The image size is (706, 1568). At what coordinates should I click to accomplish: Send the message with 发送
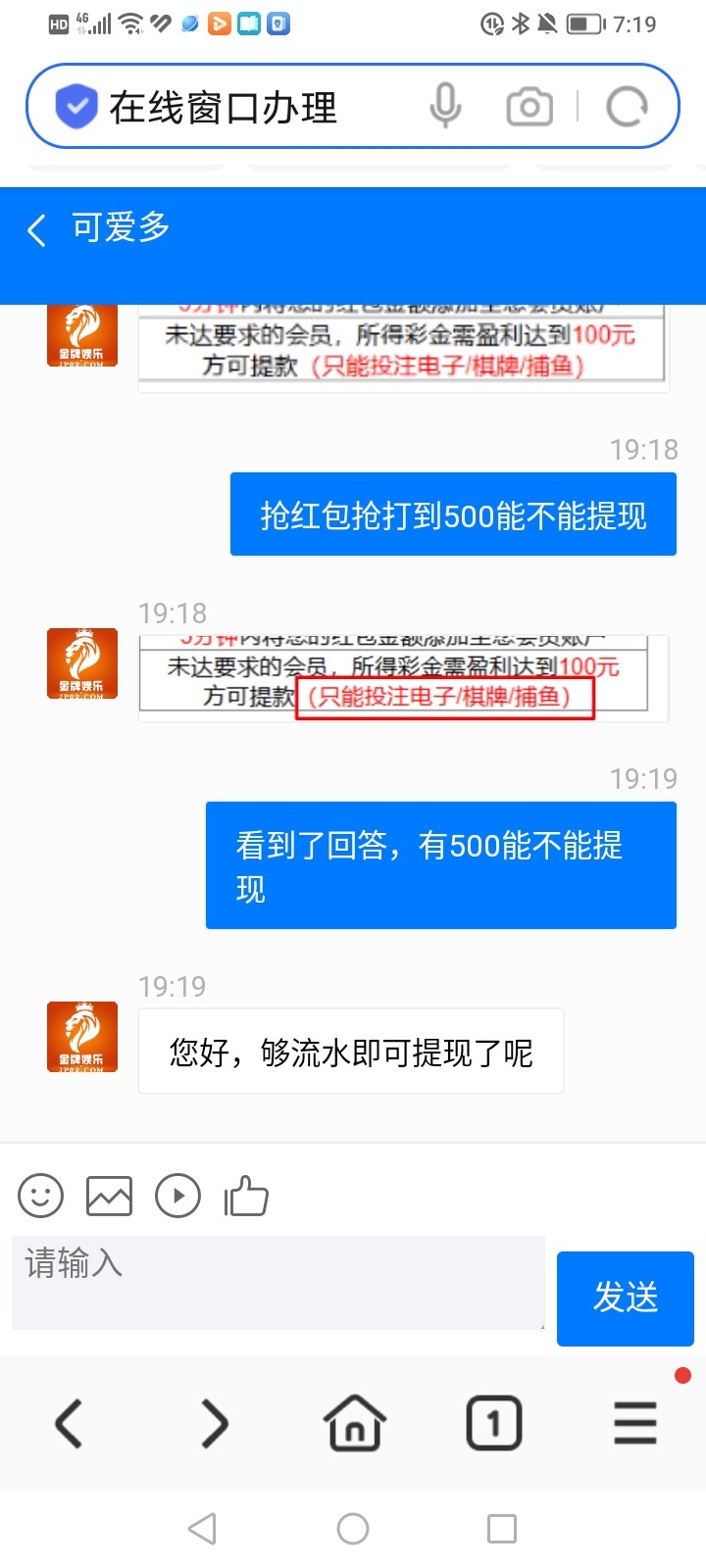[625, 1298]
